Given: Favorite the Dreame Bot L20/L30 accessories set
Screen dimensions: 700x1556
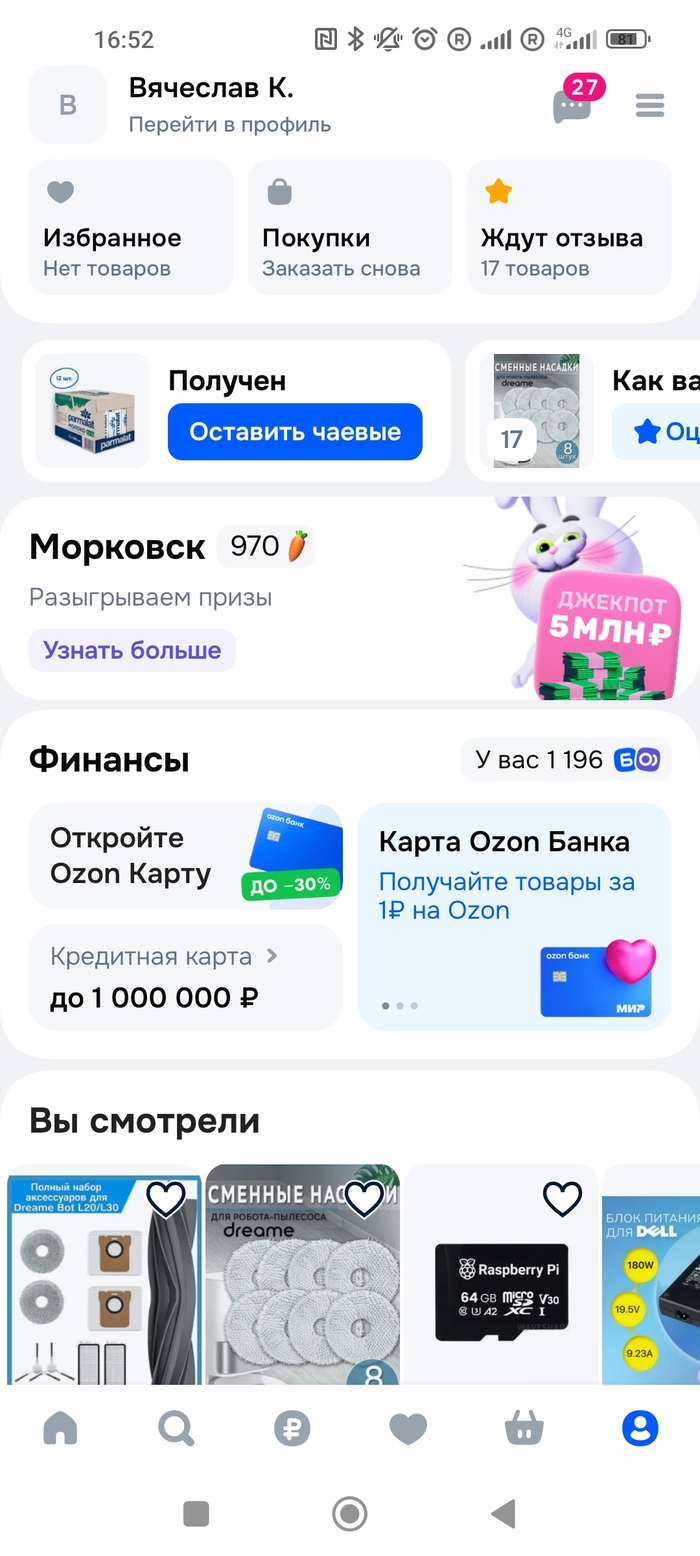Looking at the screenshot, I should coord(166,1198).
